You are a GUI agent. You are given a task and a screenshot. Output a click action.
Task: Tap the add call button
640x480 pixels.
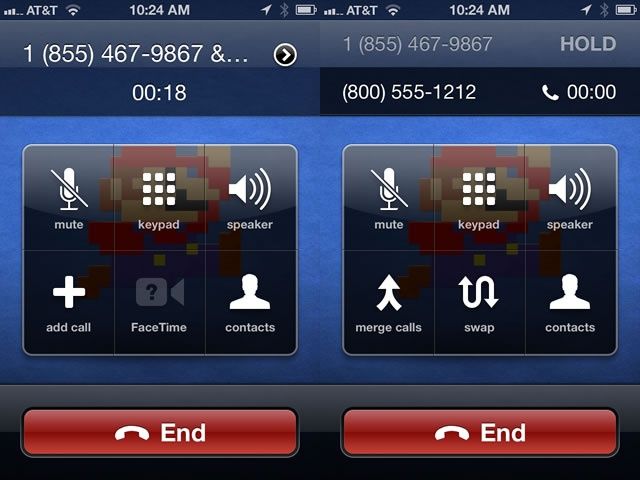pos(68,303)
